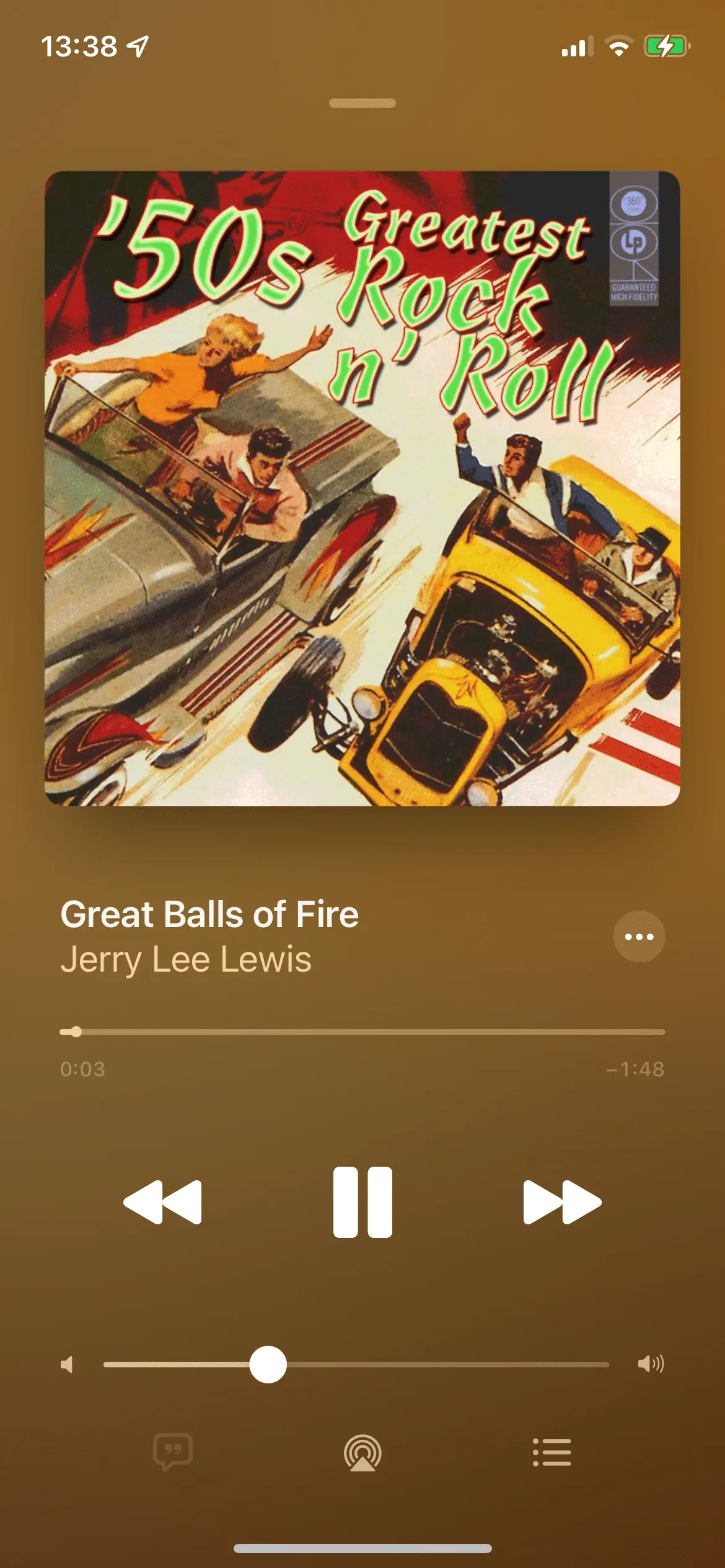Skip to the next track
This screenshot has height=1568, width=725.
point(562,1202)
